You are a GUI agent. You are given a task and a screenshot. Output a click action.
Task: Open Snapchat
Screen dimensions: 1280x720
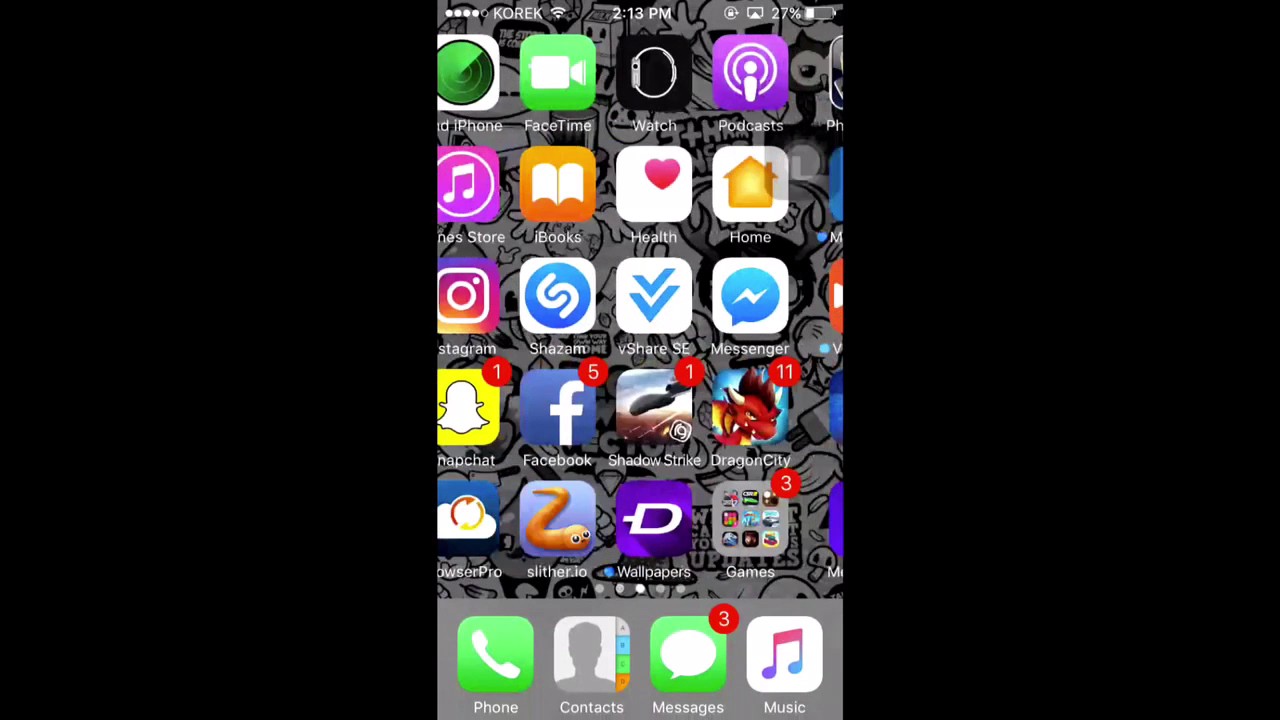click(x=467, y=409)
